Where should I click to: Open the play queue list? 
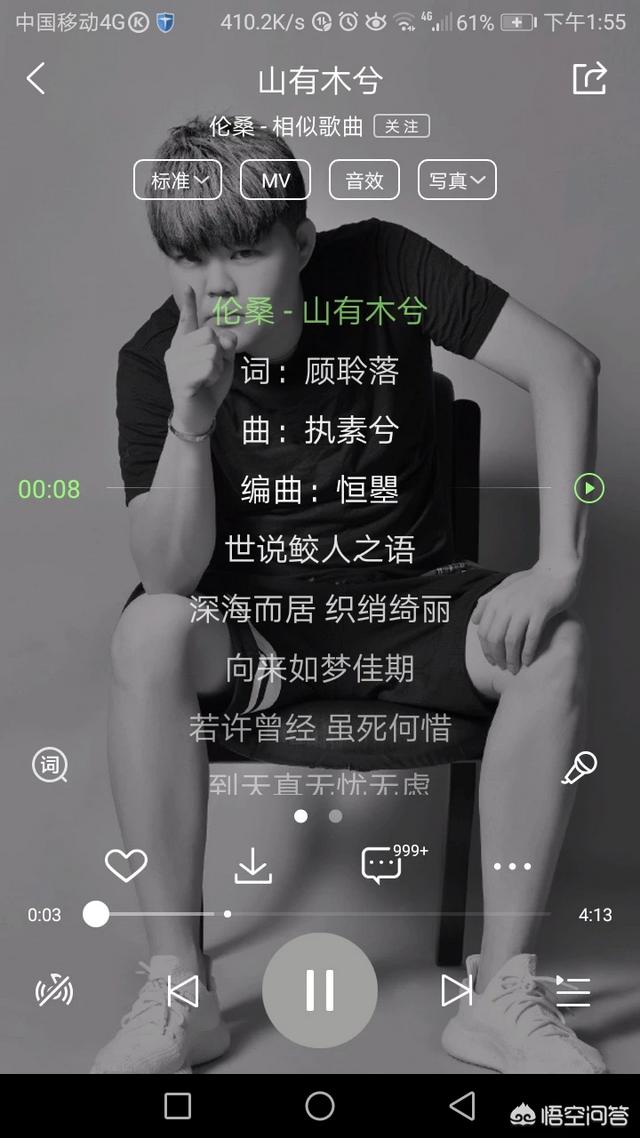573,991
